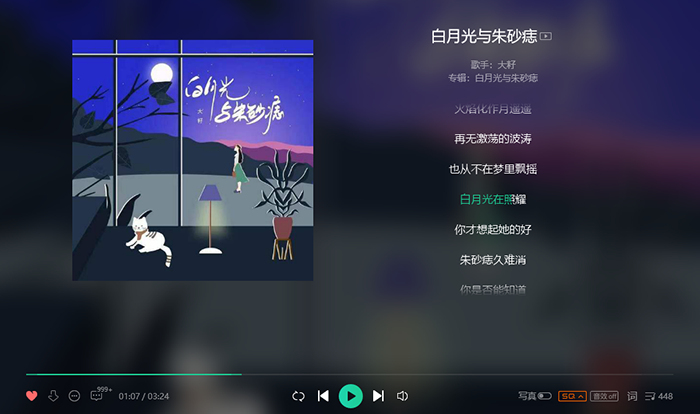This screenshot has height=414, width=700.
Task: Open the more options menu
Action: (x=75, y=396)
